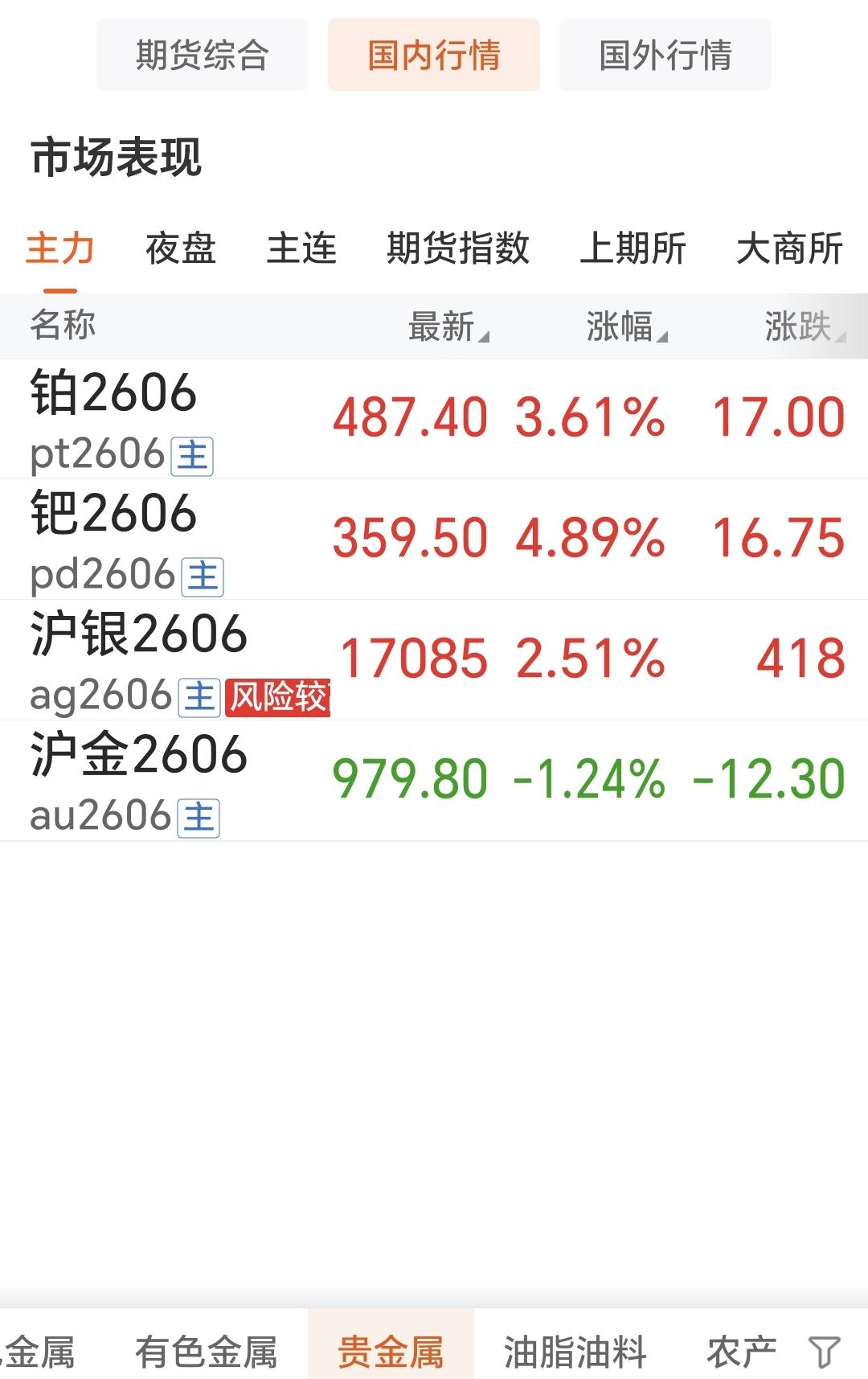The image size is (868, 1379).
Task: Switch to the 上期所 tab
Action: 634,250
